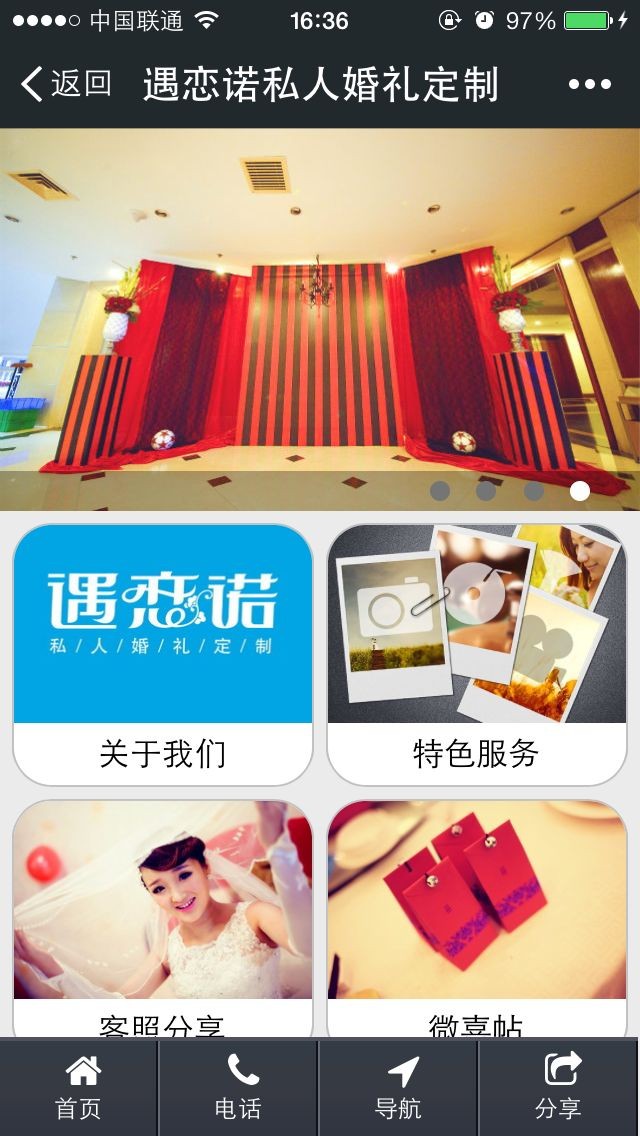Tap 电话 to call the shop

click(x=238, y=1087)
